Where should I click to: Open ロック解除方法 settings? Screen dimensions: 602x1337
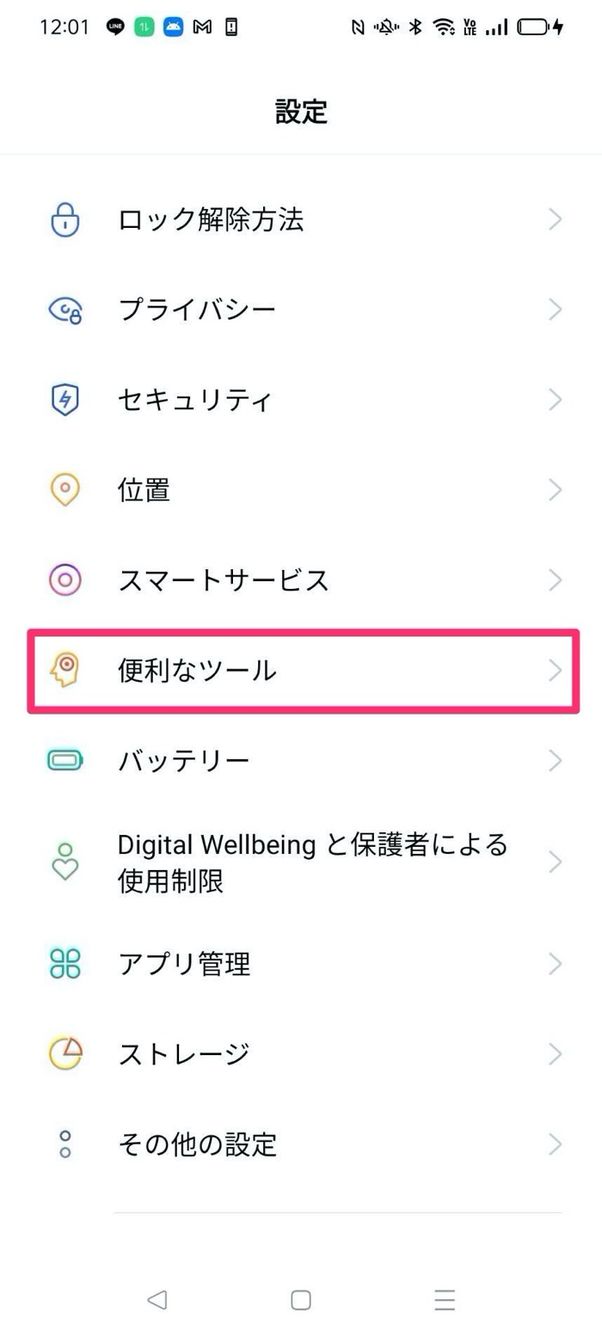point(301,219)
